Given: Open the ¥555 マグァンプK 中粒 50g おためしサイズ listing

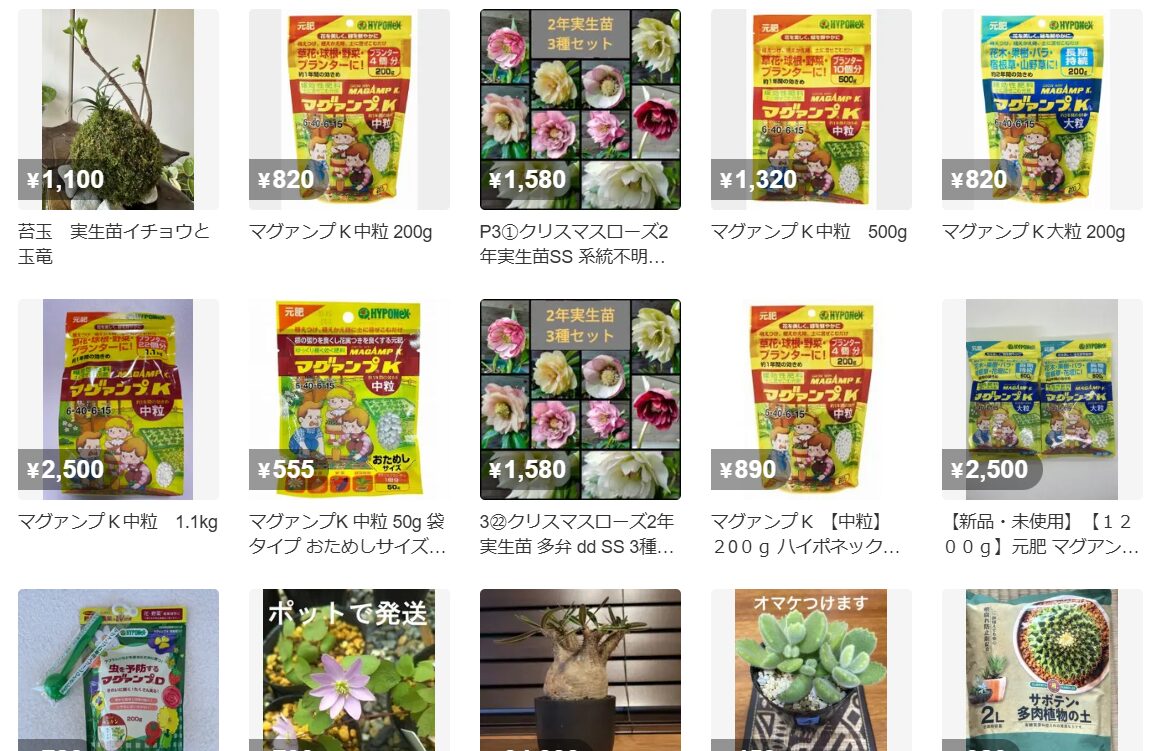Looking at the screenshot, I should pos(349,399).
